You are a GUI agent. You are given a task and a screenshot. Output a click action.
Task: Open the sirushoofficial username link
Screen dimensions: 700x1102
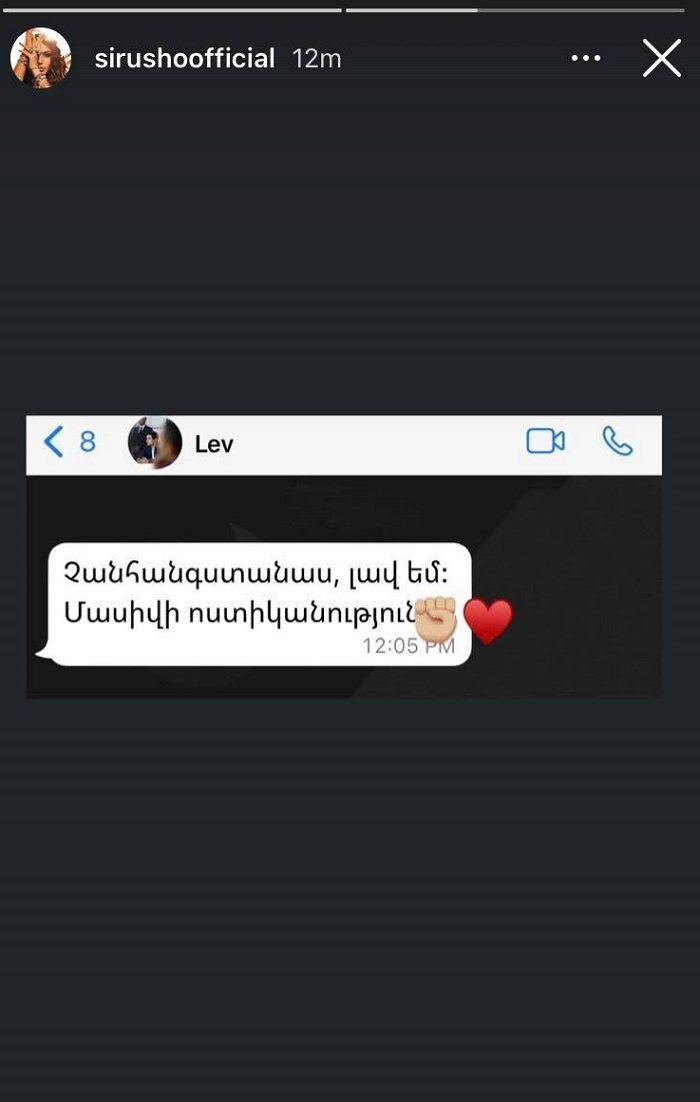click(184, 59)
